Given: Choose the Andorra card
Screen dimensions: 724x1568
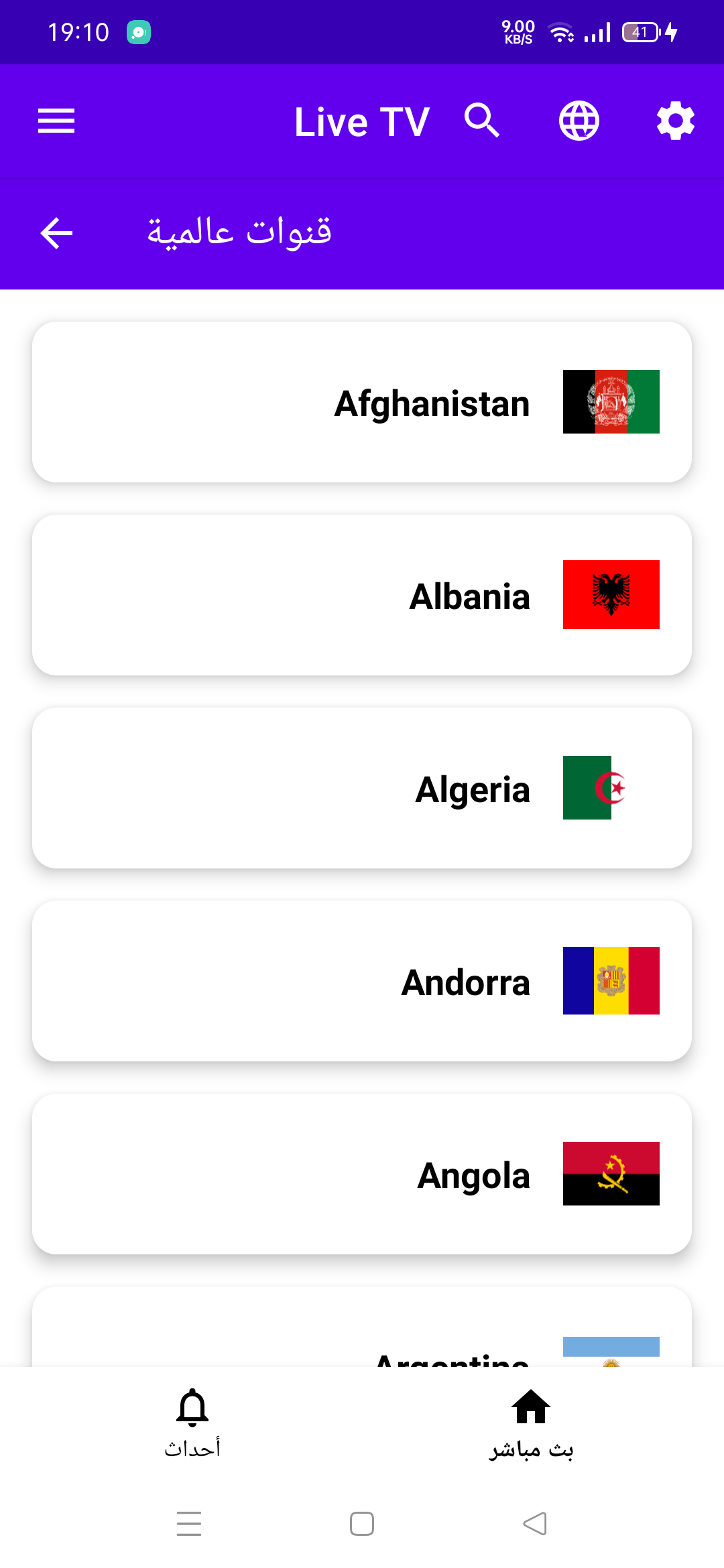Looking at the screenshot, I should [x=362, y=981].
